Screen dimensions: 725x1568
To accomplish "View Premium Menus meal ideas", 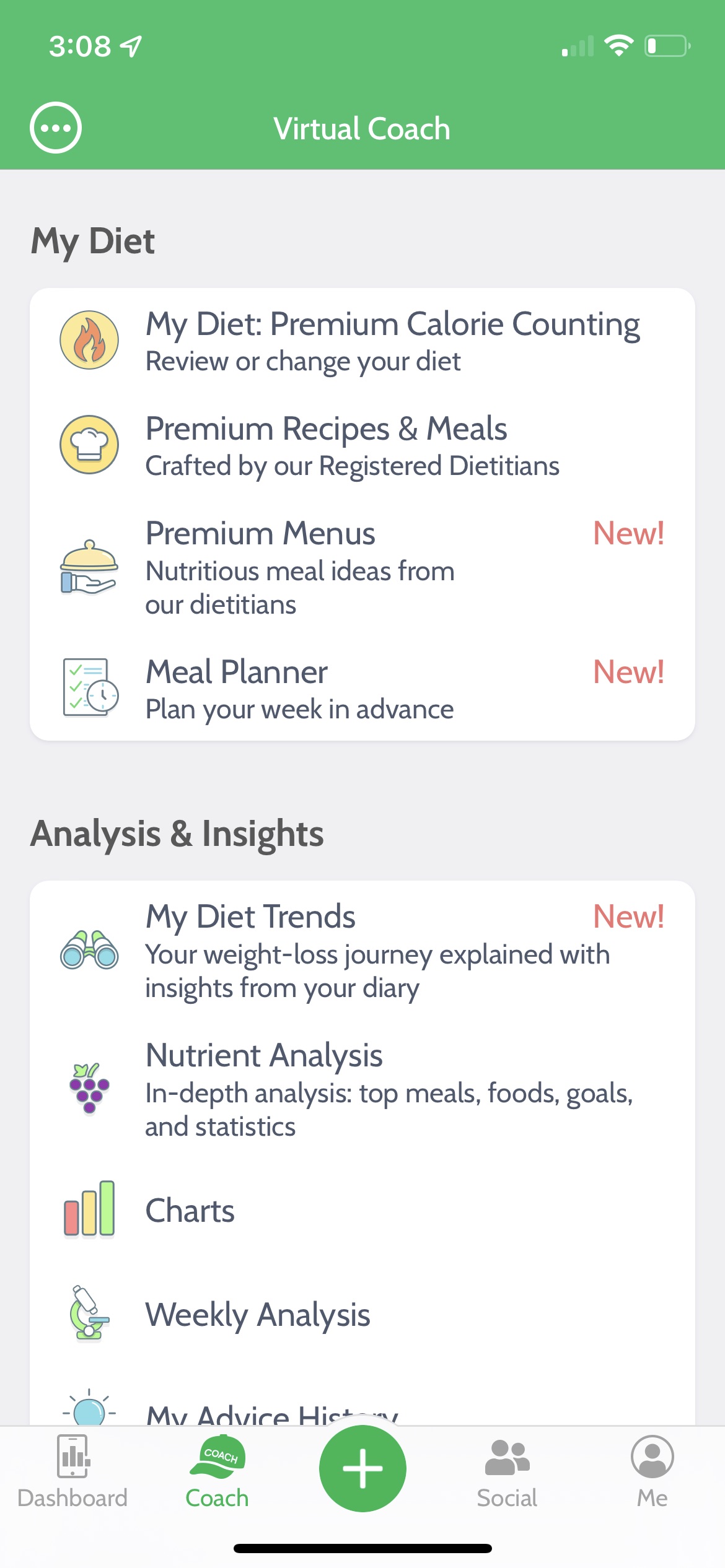I will tap(362, 567).
